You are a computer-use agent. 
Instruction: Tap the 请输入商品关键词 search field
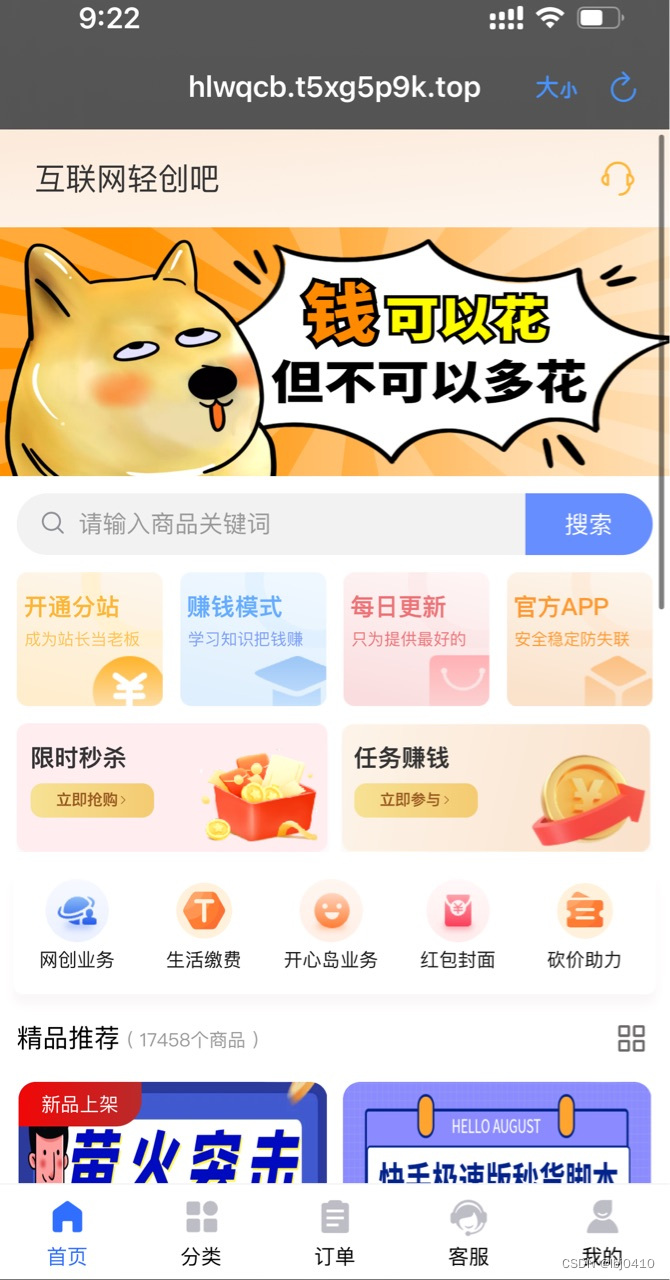(280, 524)
